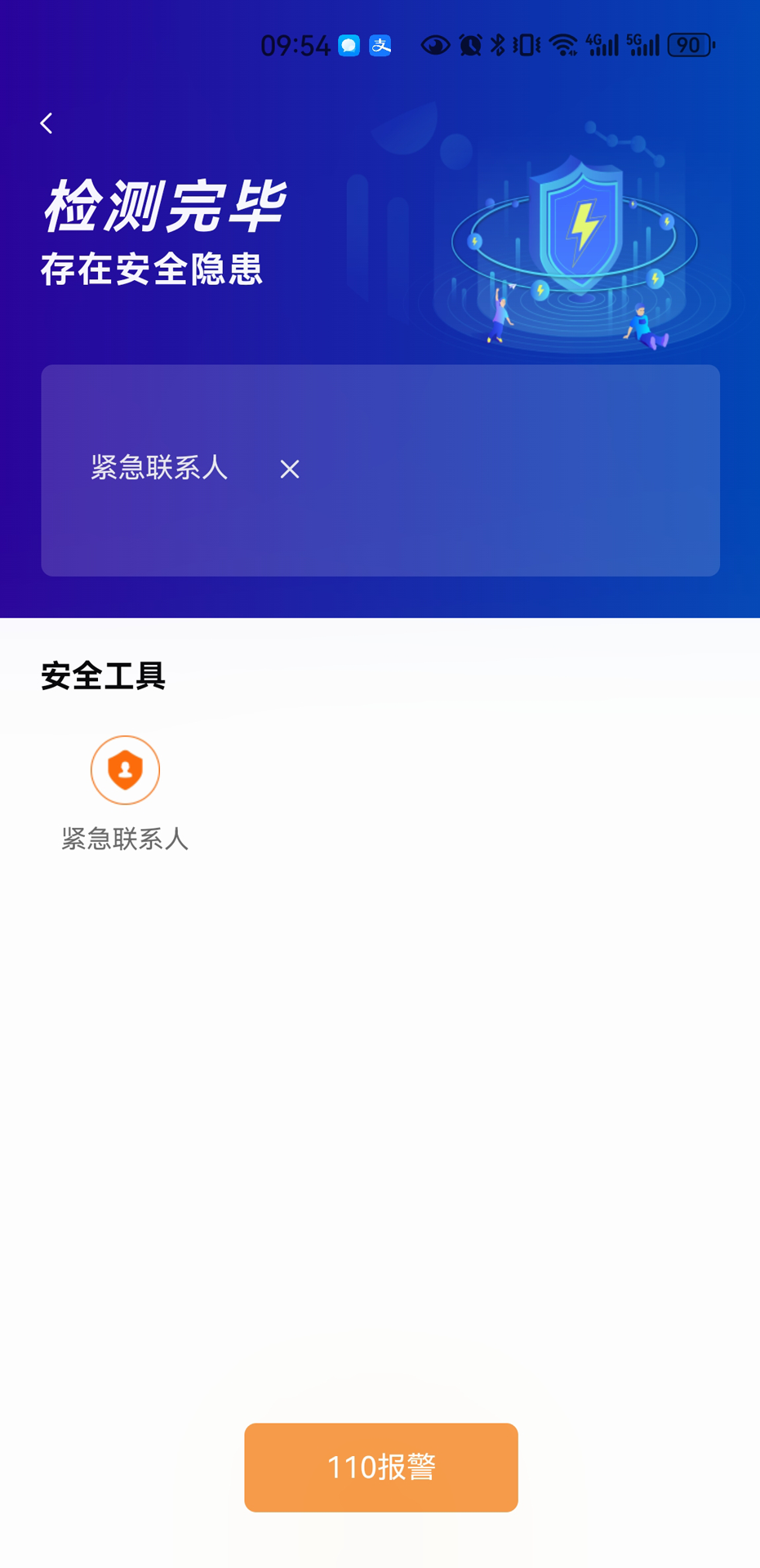Tap the orange shield contact icon under 安全工具
Screen dimensions: 760x1568
point(124,769)
